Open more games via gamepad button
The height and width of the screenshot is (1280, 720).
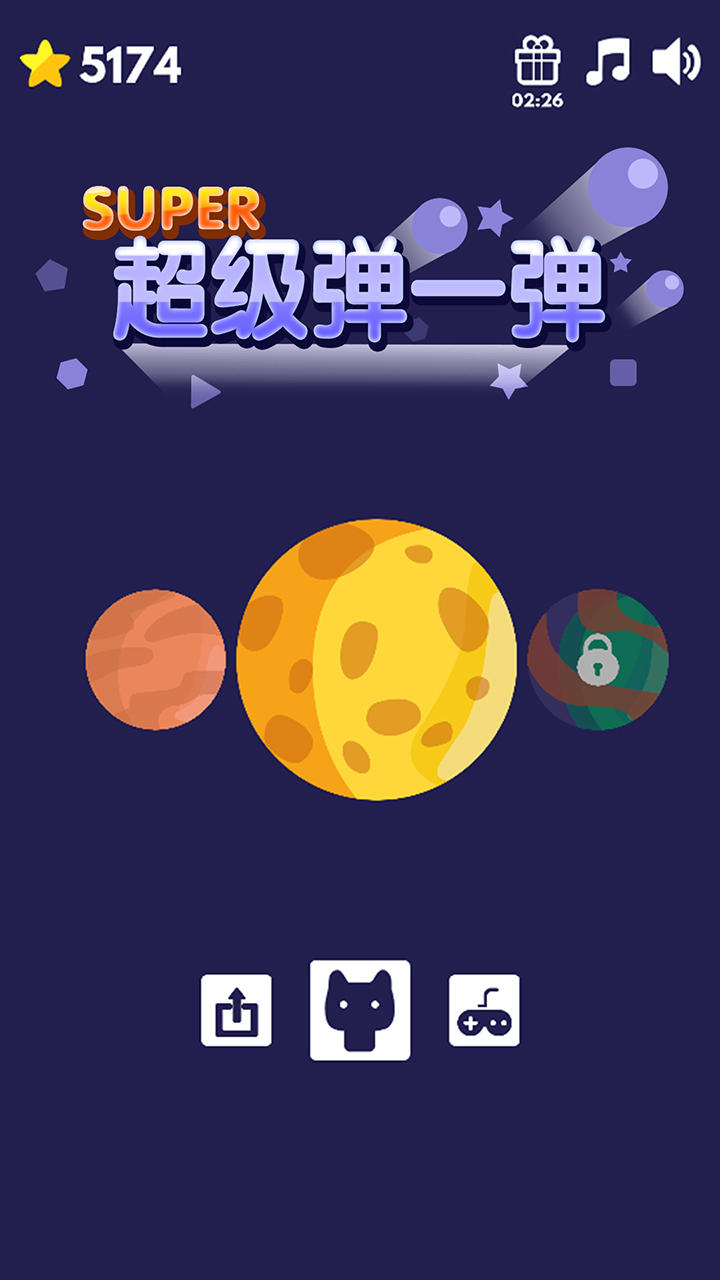point(484,1010)
